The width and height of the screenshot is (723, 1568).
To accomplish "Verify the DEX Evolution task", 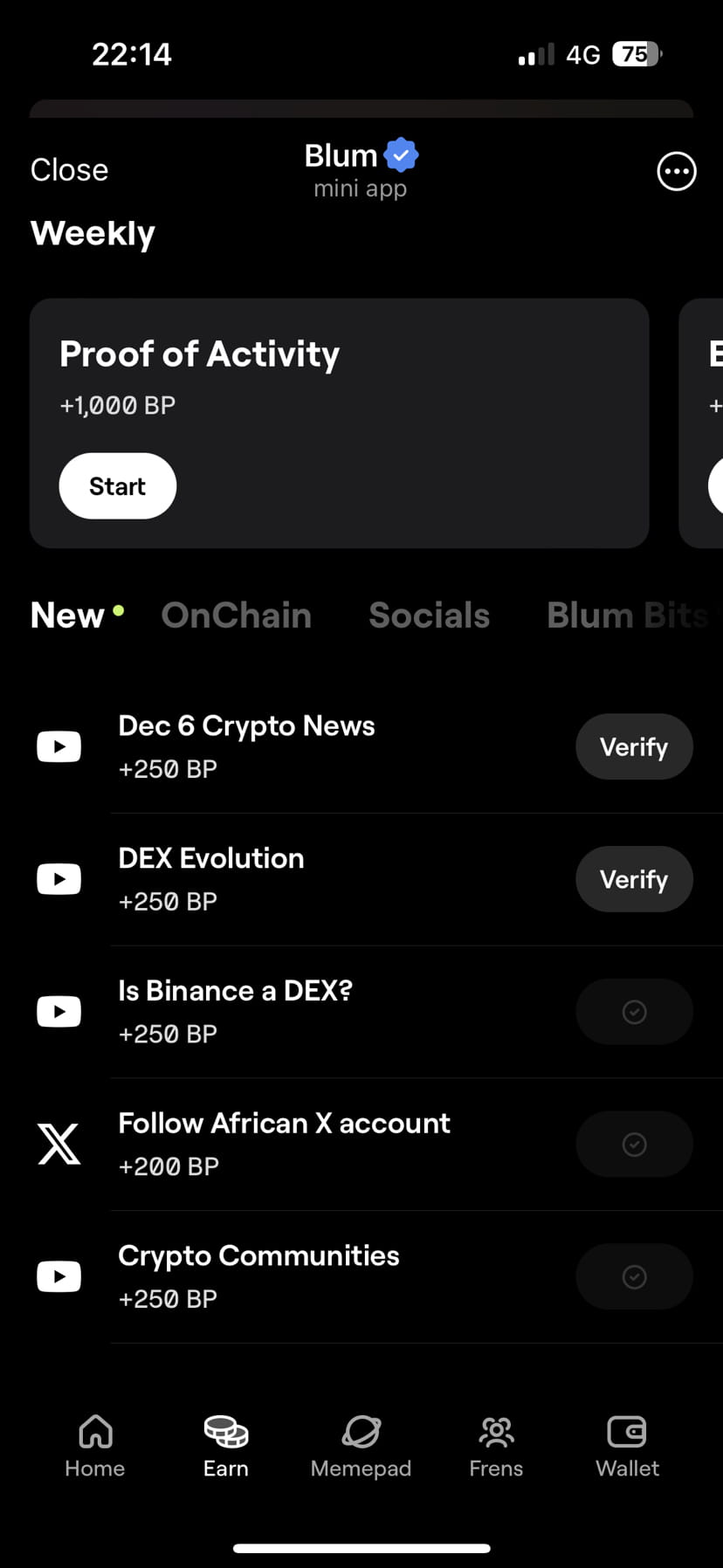I will (x=634, y=879).
